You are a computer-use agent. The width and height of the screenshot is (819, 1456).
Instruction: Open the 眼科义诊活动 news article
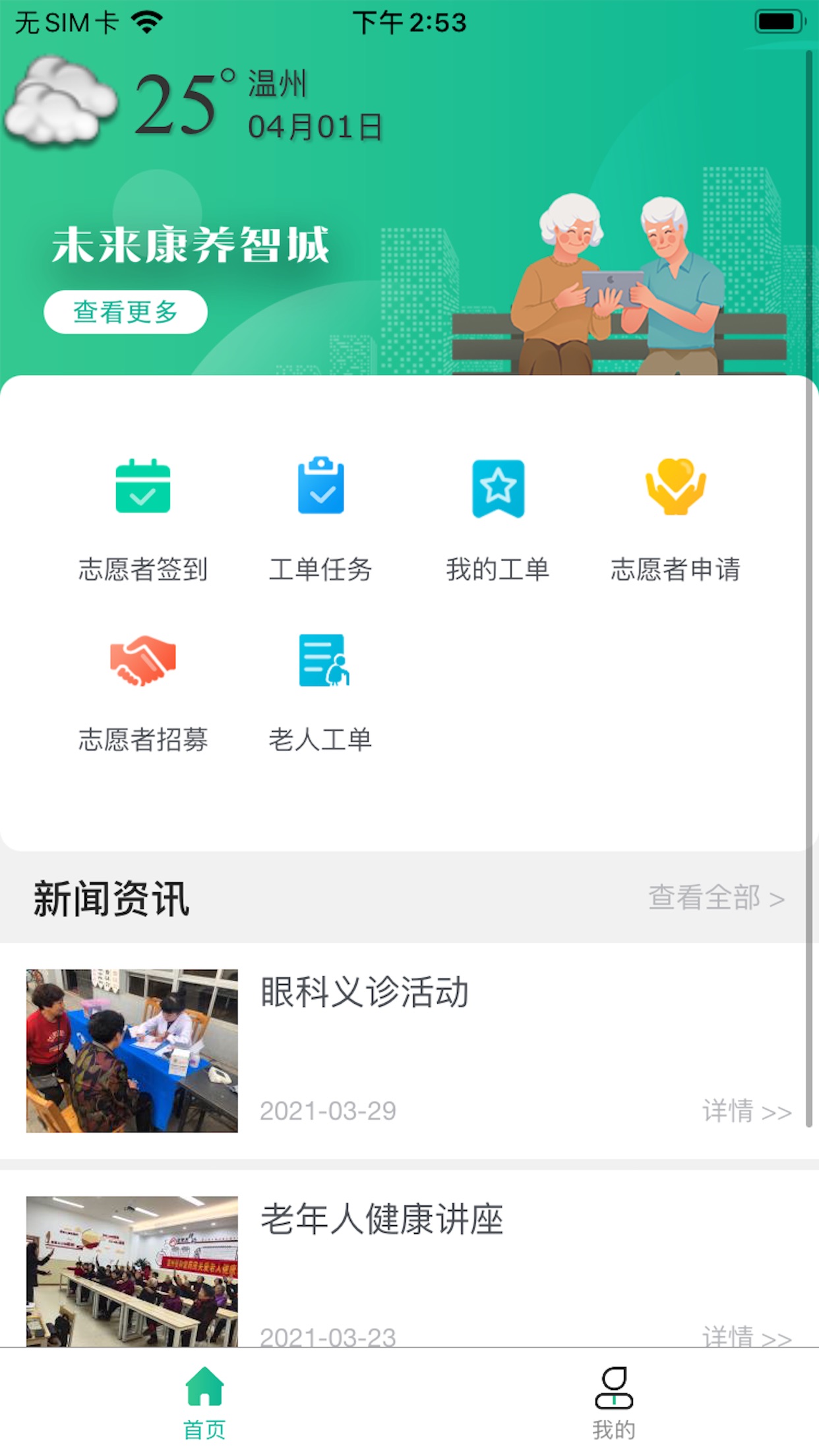click(x=364, y=992)
